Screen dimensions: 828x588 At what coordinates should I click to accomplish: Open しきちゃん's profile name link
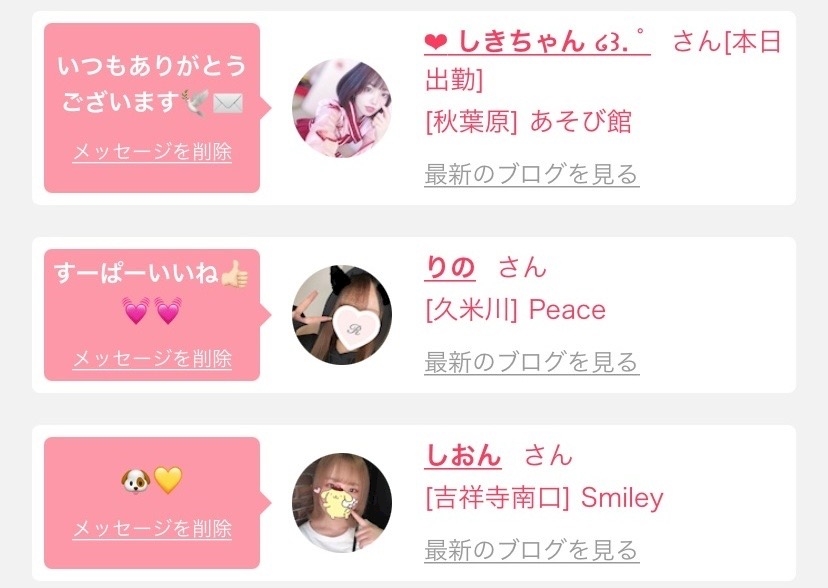(x=537, y=42)
